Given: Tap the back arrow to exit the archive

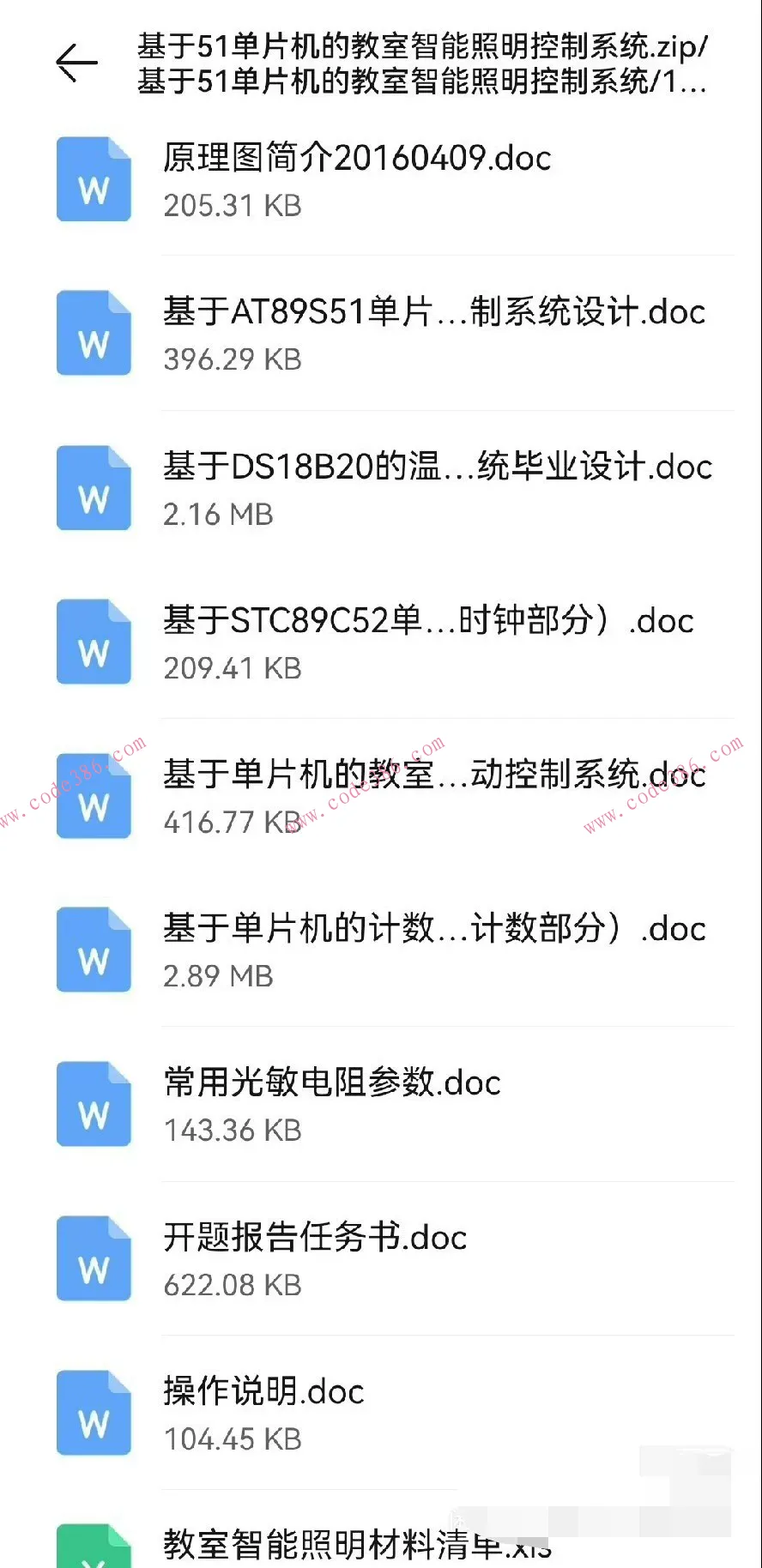Looking at the screenshot, I should tap(76, 63).
